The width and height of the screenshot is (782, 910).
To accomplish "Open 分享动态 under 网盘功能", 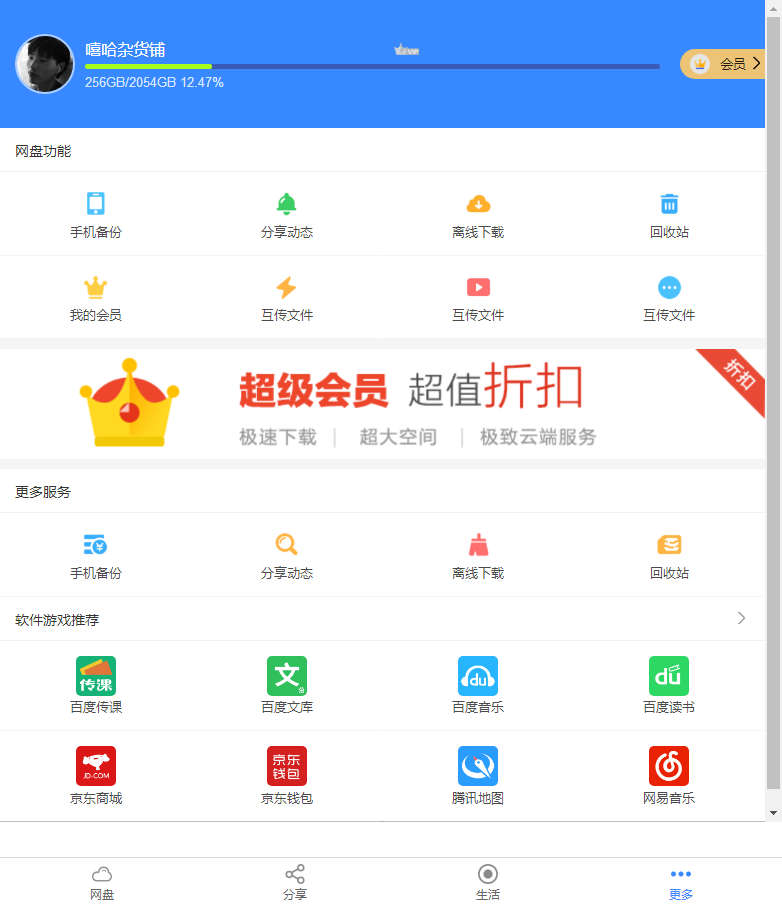I will click(x=287, y=214).
